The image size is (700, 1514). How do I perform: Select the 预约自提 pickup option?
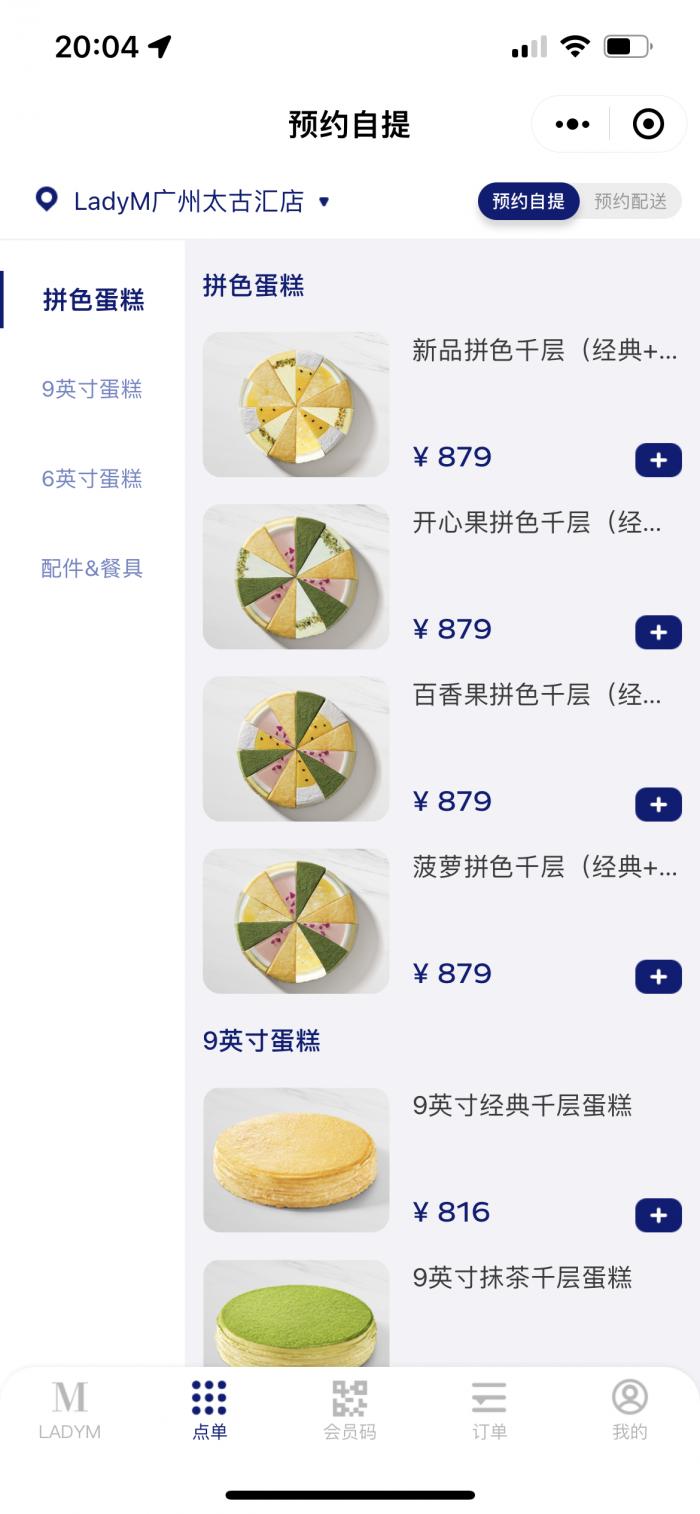tap(528, 201)
